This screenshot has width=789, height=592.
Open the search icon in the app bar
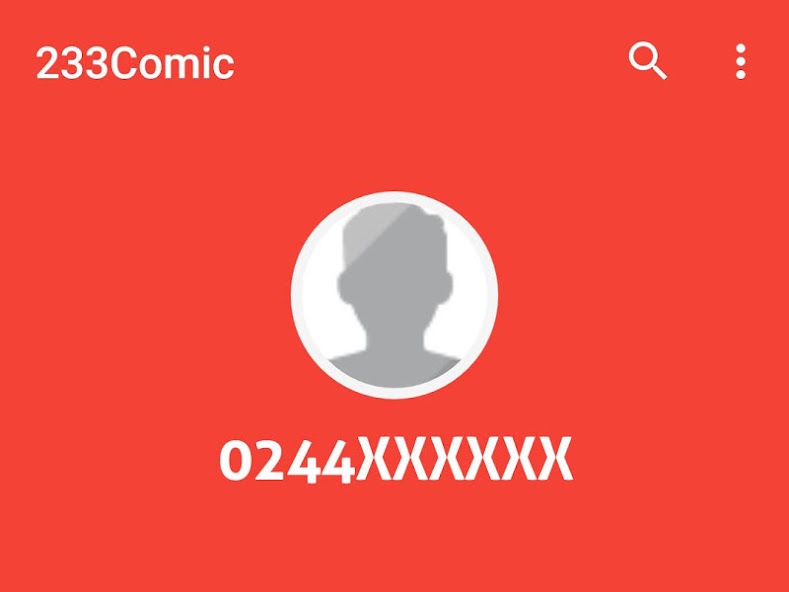click(x=647, y=62)
